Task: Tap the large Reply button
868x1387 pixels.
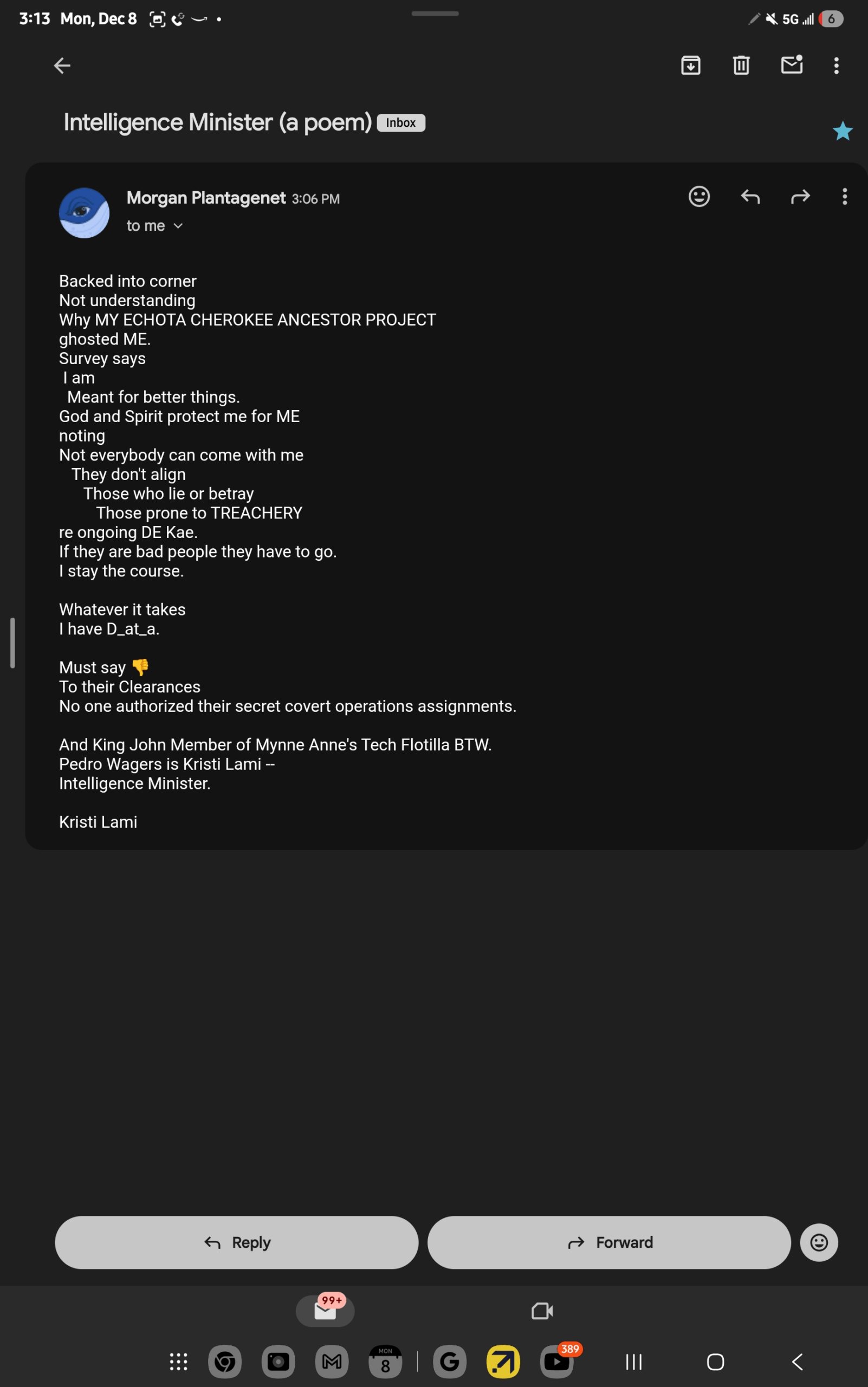Action: tap(237, 1242)
